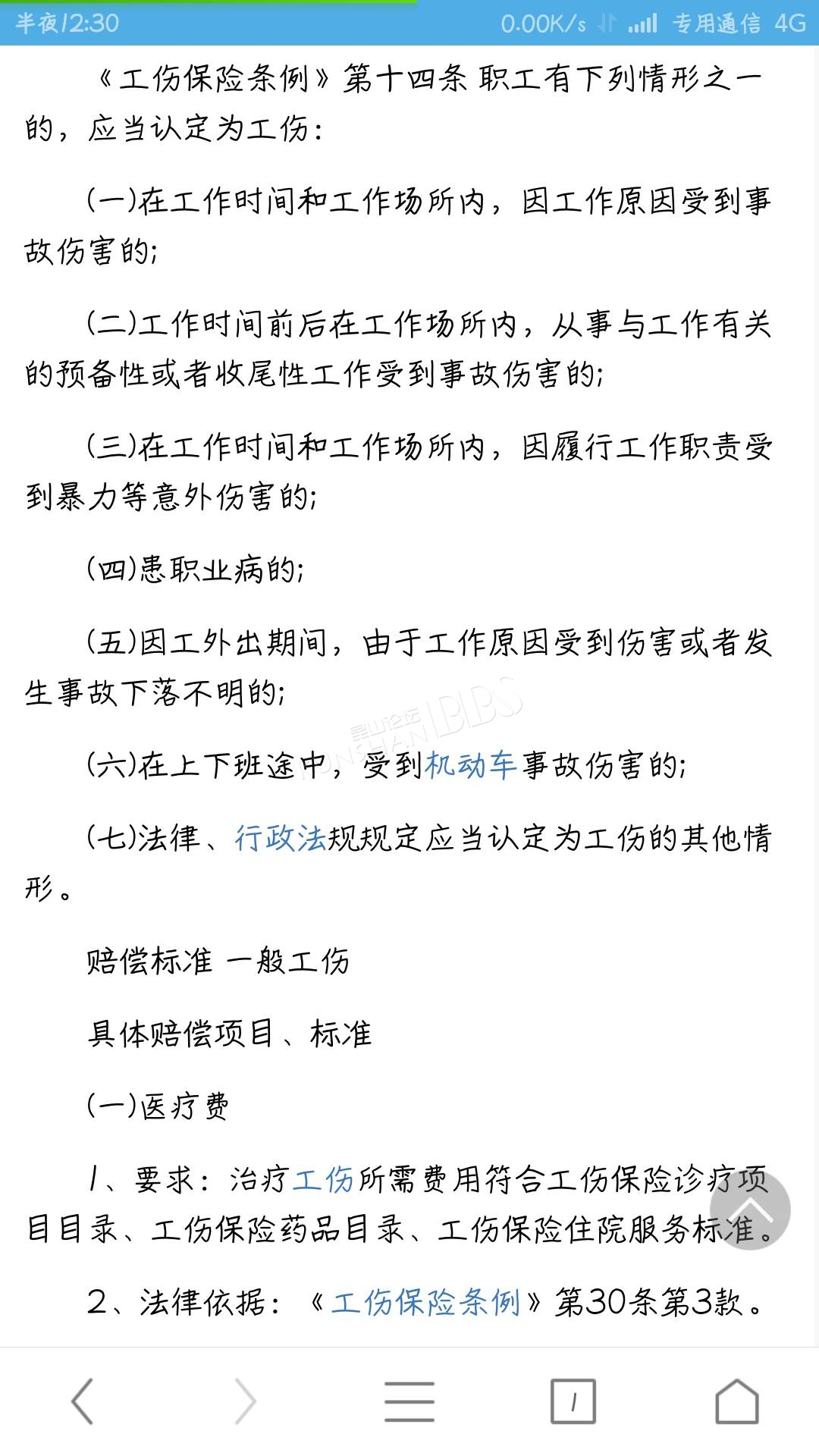Open the 机动车 link

click(472, 765)
